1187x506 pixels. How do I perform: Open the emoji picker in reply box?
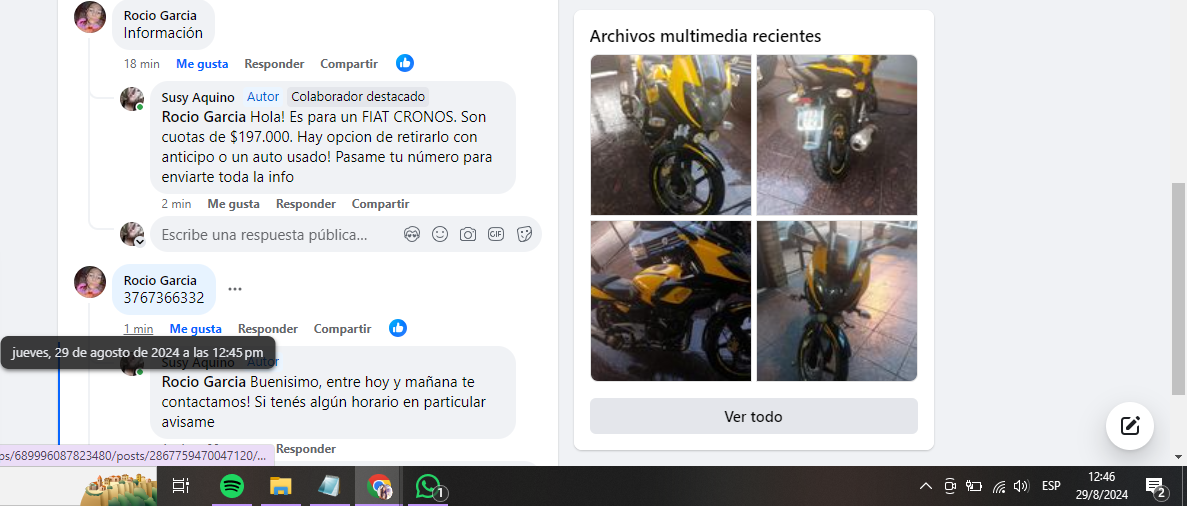(x=440, y=235)
